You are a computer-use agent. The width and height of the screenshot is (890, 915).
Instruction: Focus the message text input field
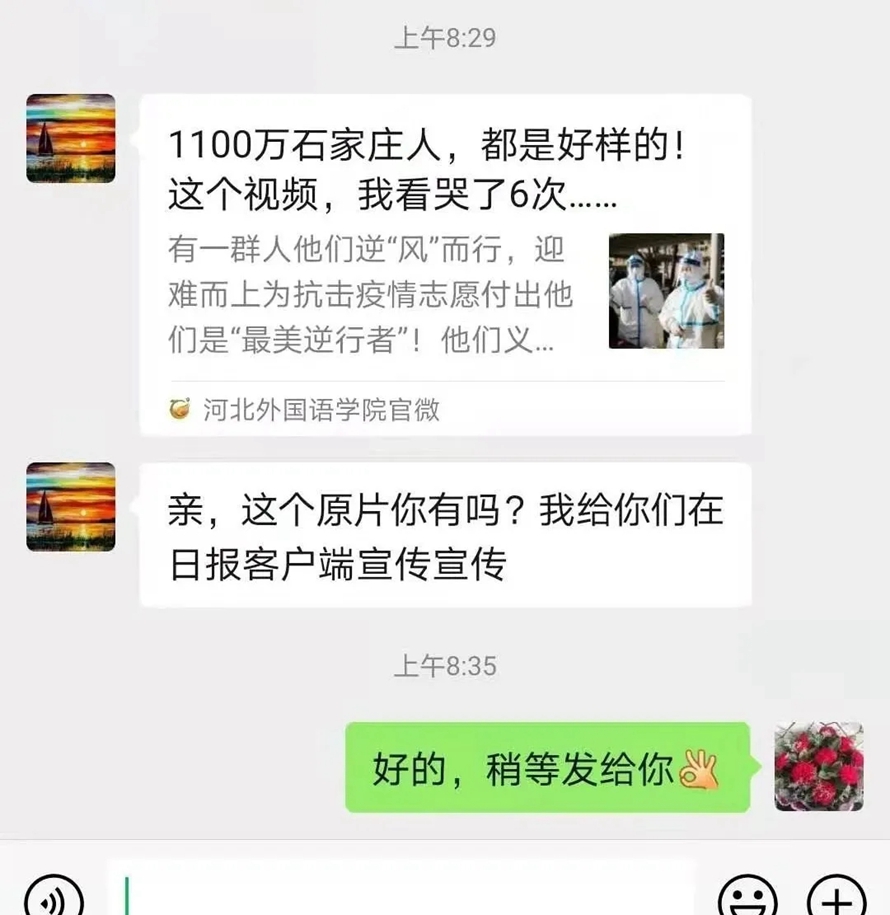click(x=400, y=892)
